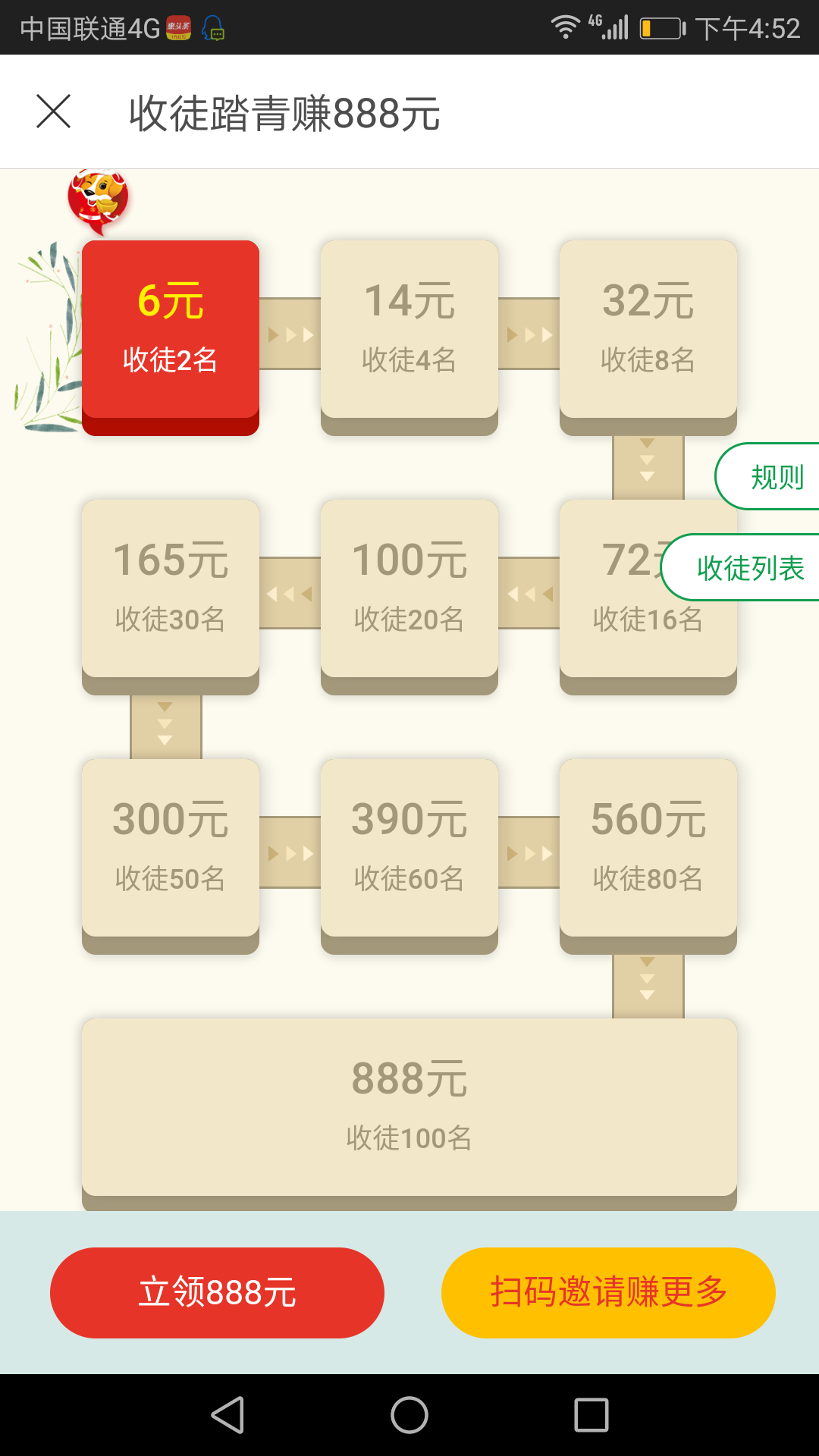The width and height of the screenshot is (819, 1456).
Task: Go back with the system back button
Action: [227, 1415]
